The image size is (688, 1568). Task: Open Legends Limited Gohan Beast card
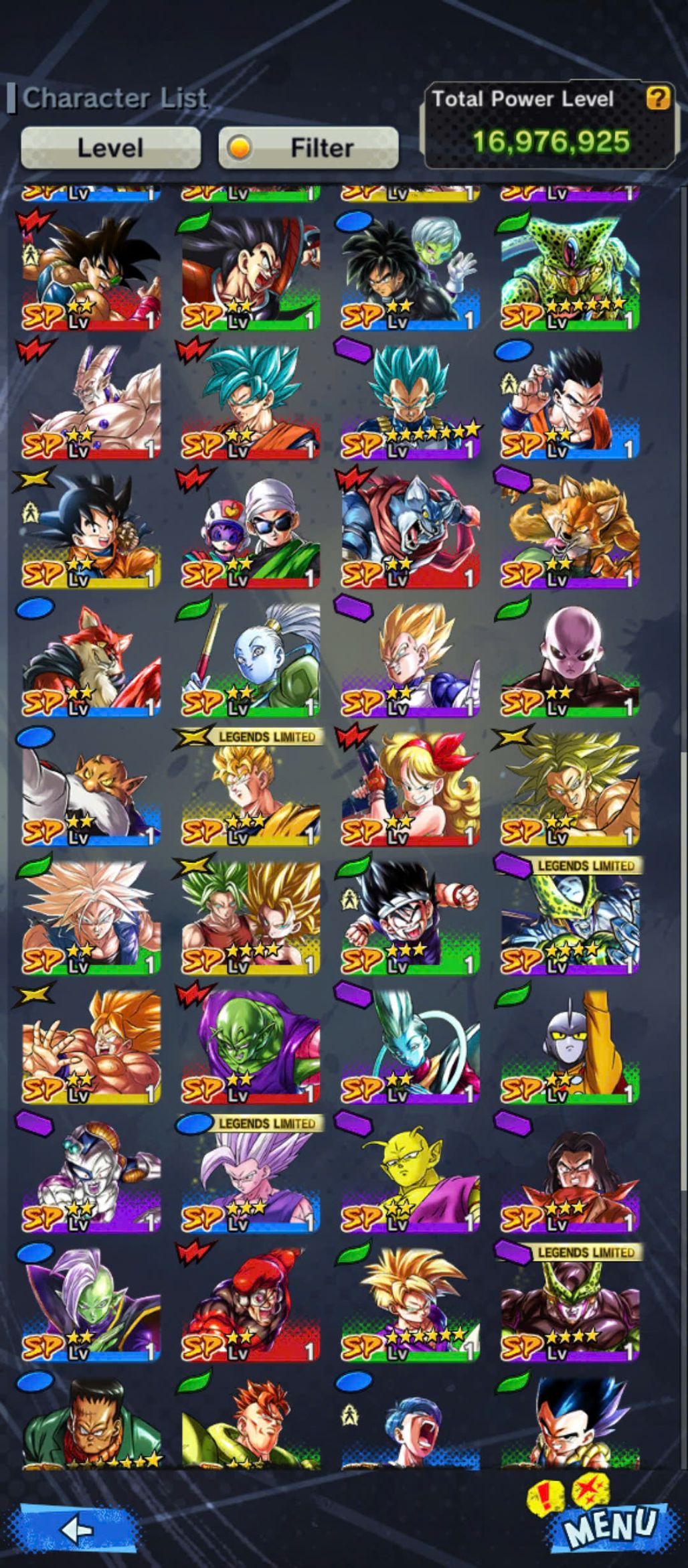(251, 1176)
